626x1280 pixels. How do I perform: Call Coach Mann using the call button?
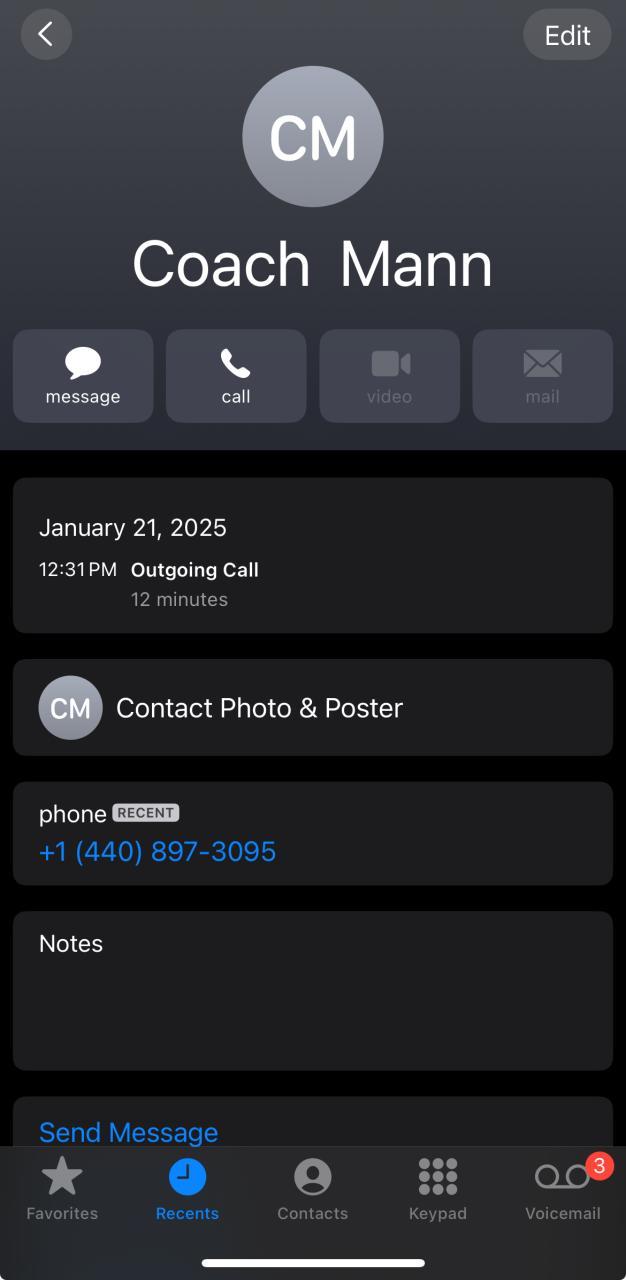236,376
